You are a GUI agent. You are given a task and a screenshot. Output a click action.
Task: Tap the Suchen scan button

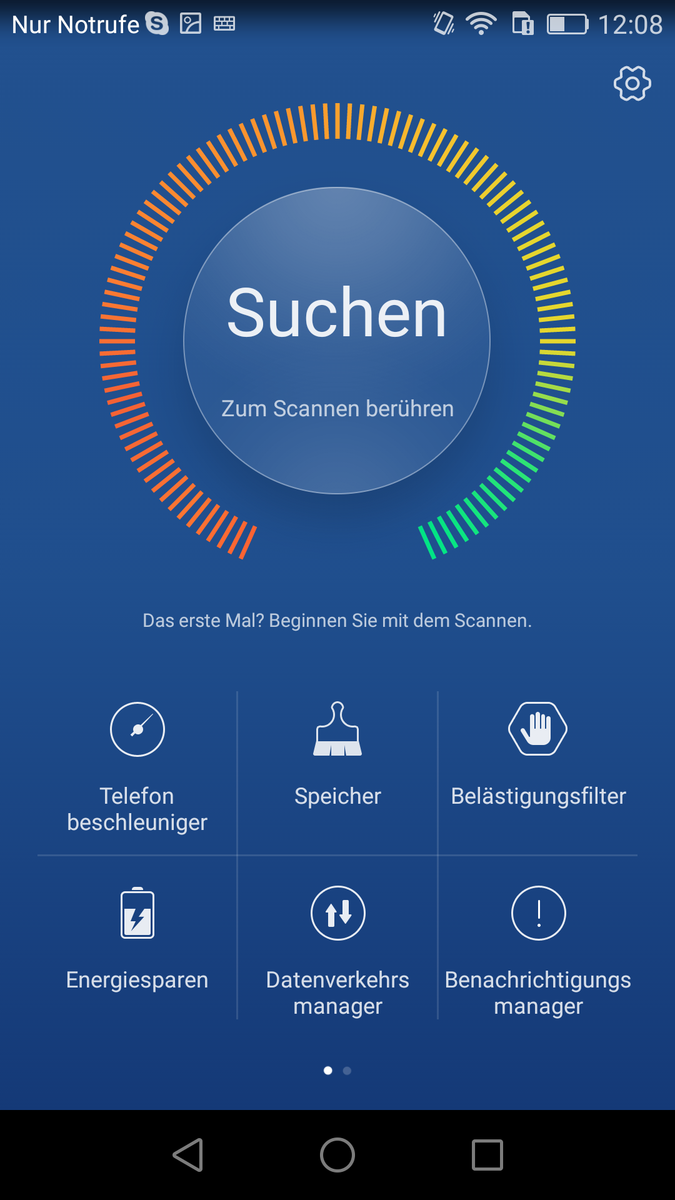(x=337, y=340)
